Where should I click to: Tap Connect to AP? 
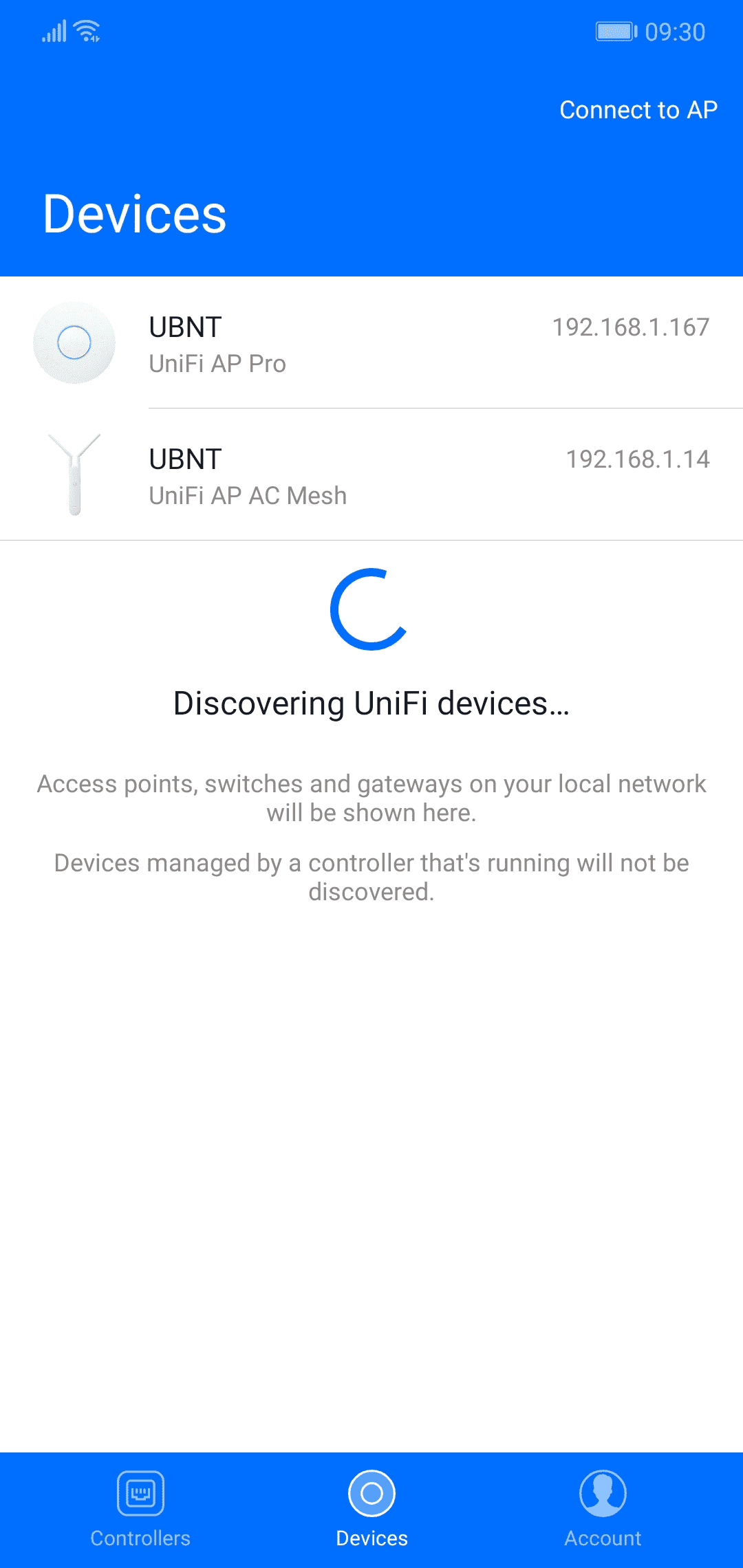pos(638,110)
